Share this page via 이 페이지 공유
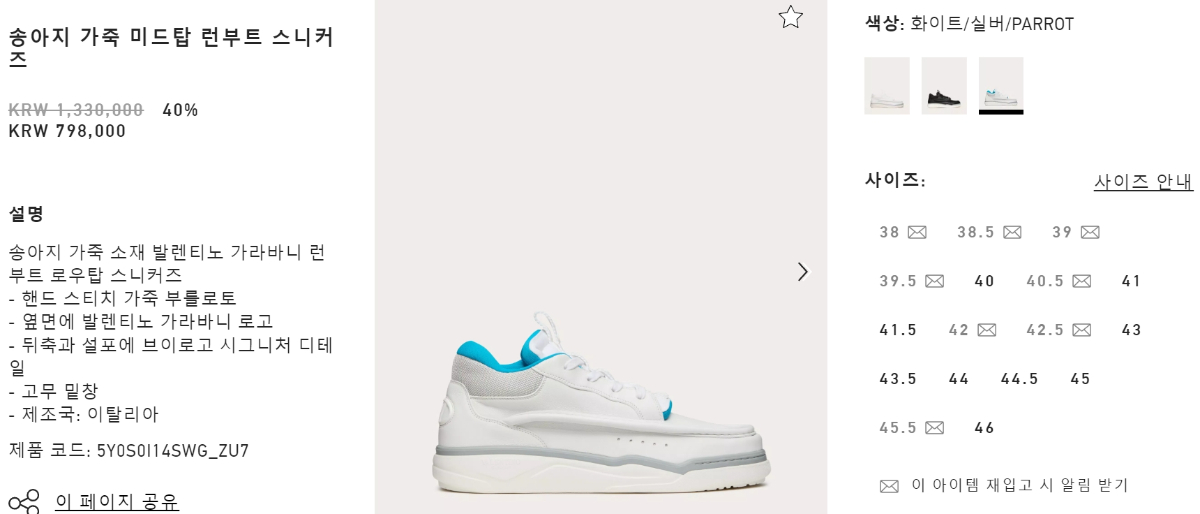The width and height of the screenshot is (1200, 514). point(116,501)
